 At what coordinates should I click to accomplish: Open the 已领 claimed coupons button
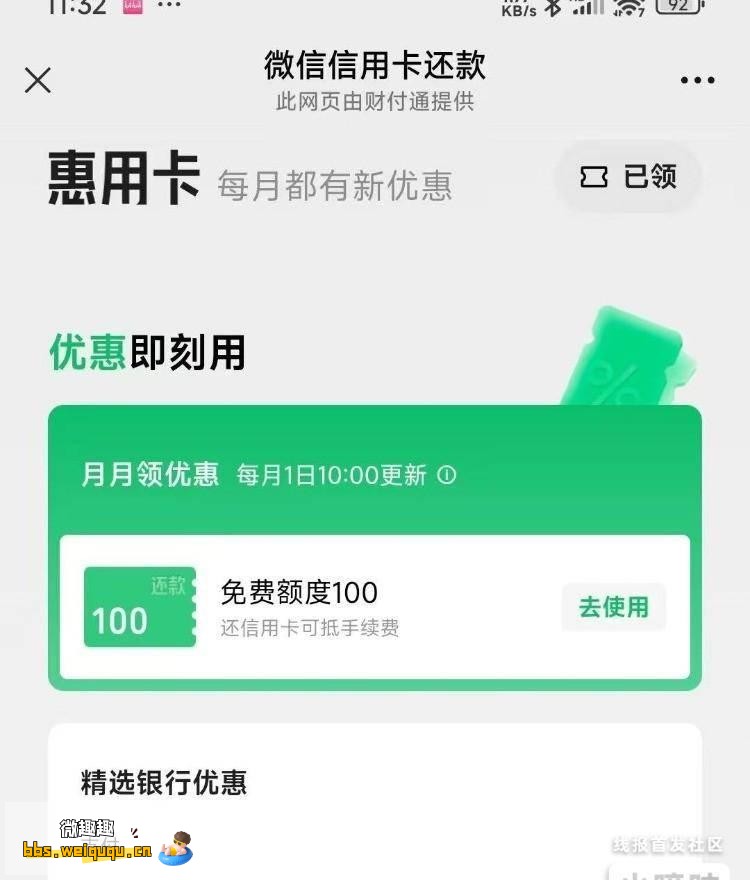coord(629,177)
